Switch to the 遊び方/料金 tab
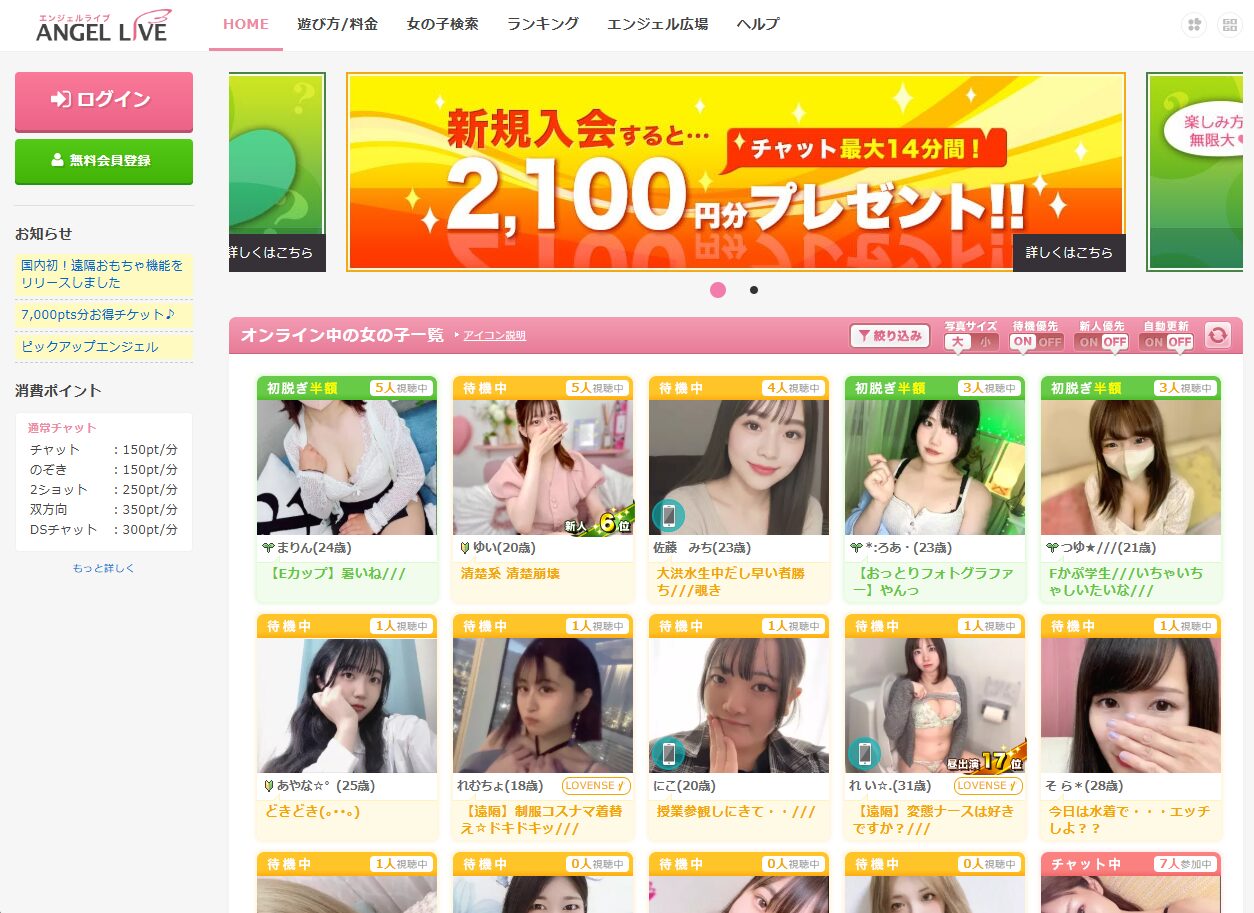1254x913 pixels. pyautogui.click(x=337, y=24)
